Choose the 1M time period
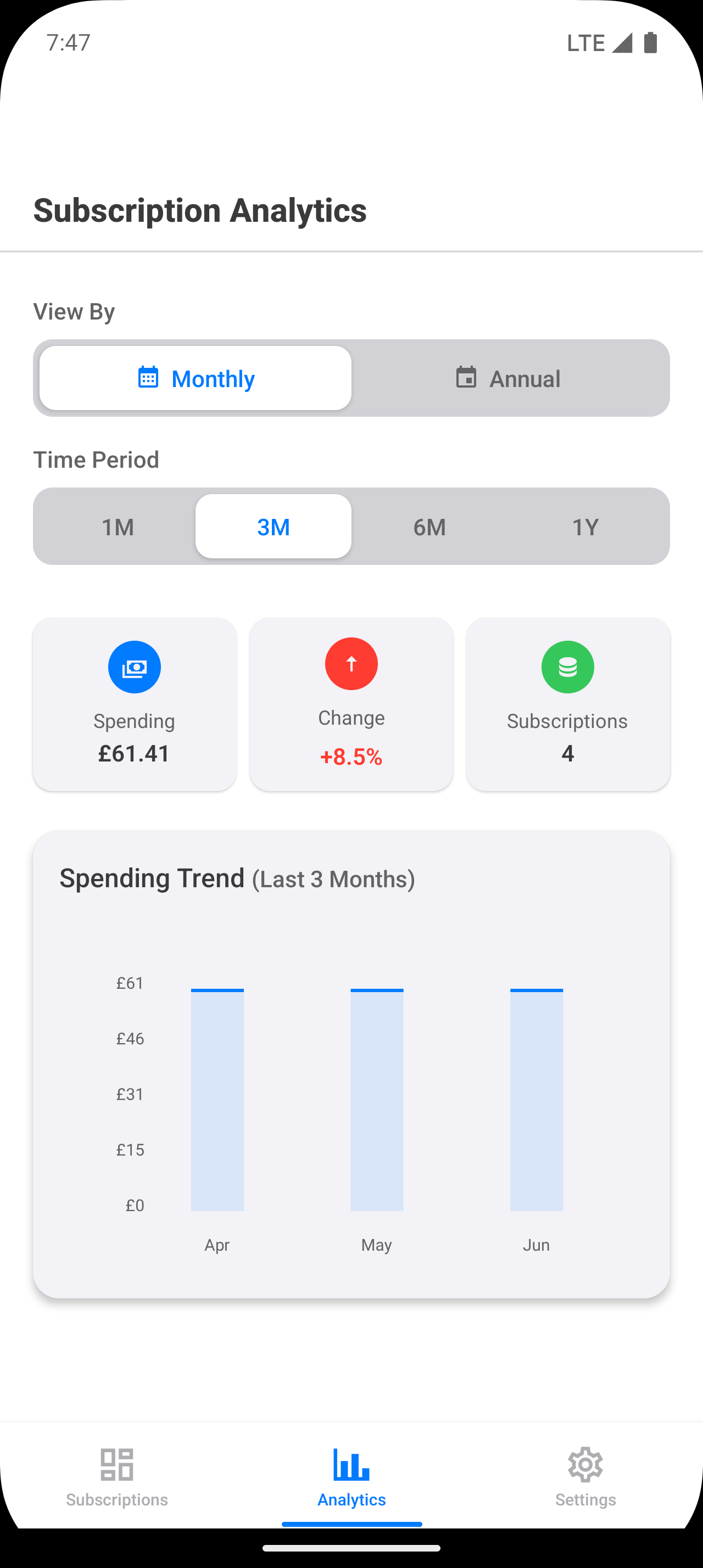The image size is (703, 1568). point(118,527)
